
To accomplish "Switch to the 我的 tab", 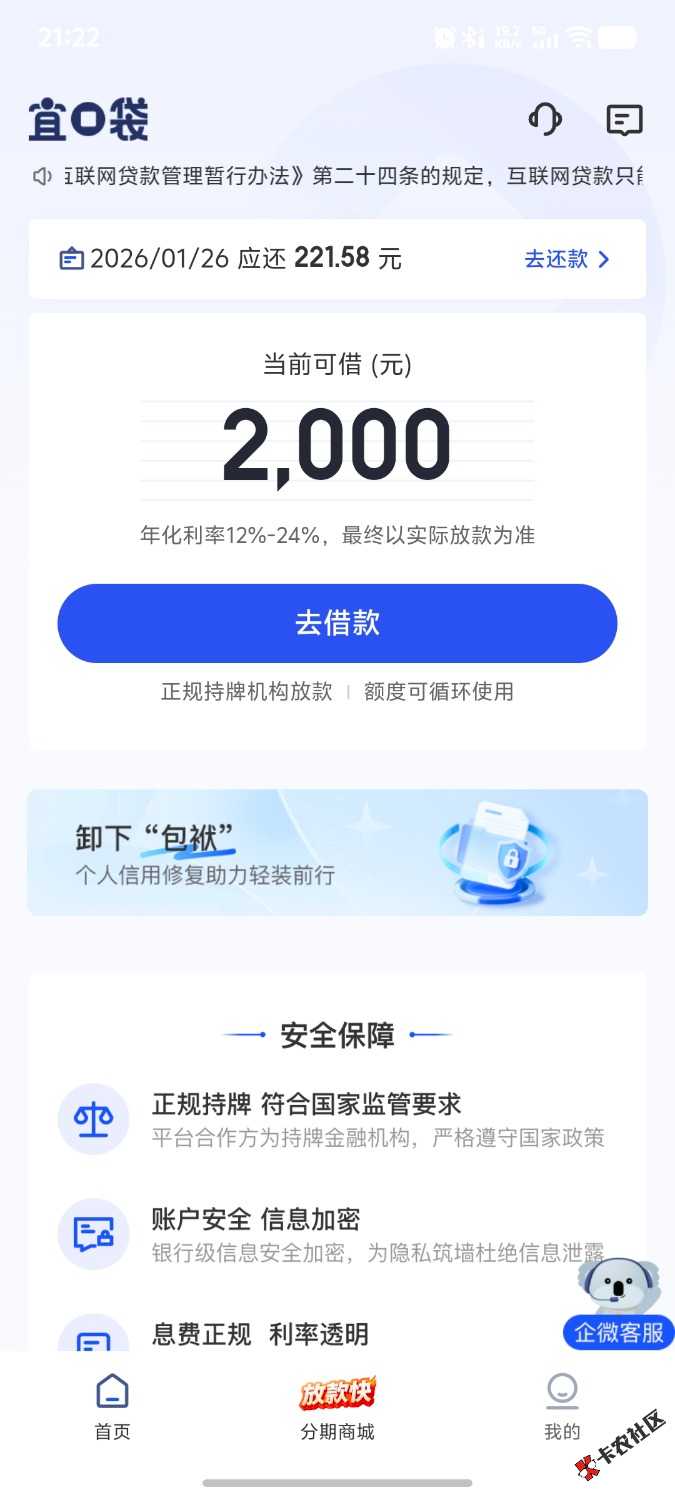I will pos(562,1405).
